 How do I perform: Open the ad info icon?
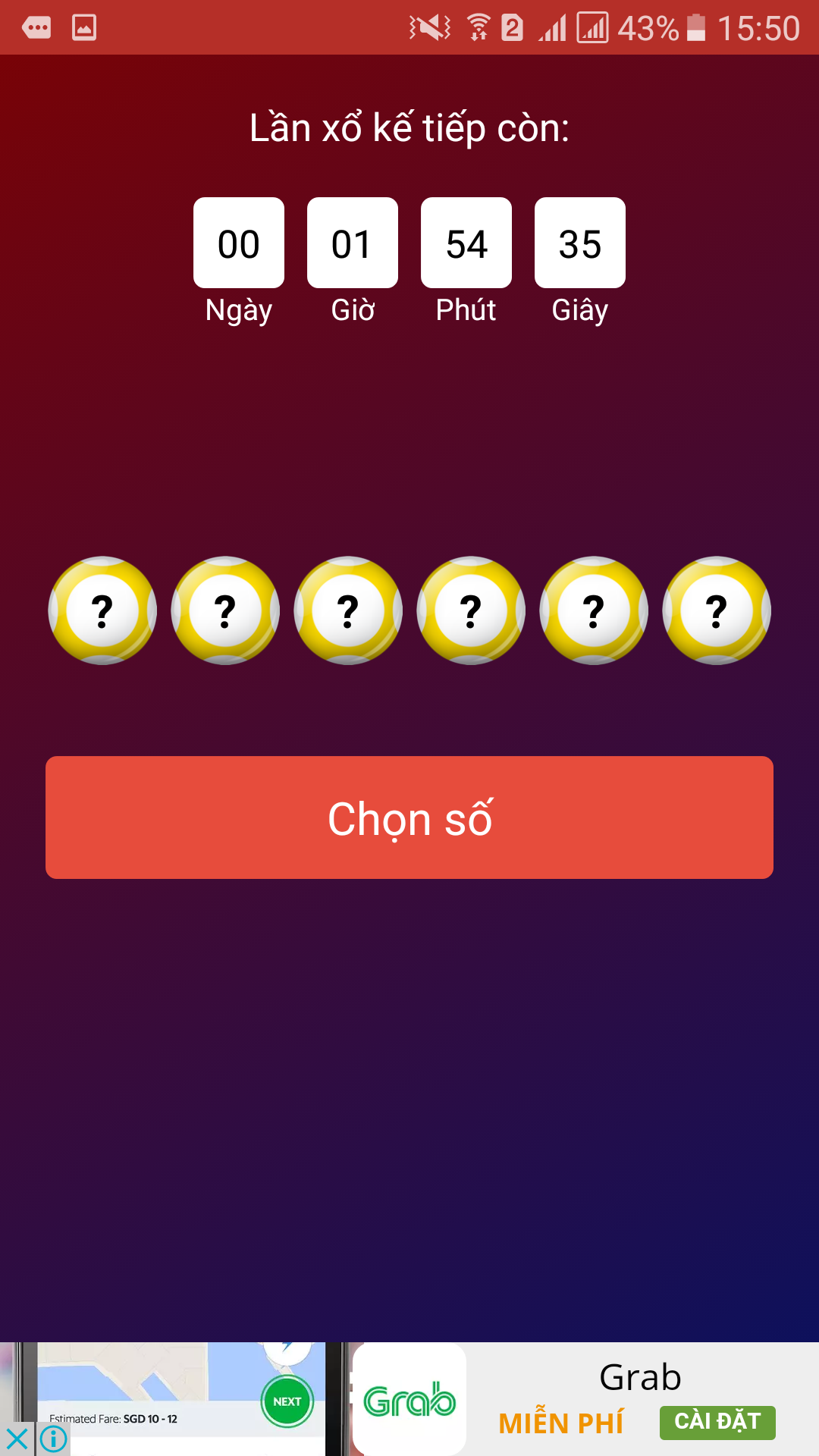tap(54, 1439)
